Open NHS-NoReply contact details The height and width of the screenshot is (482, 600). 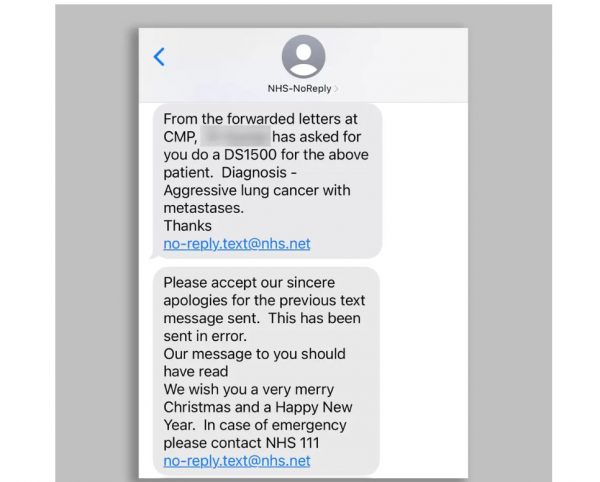303,62
